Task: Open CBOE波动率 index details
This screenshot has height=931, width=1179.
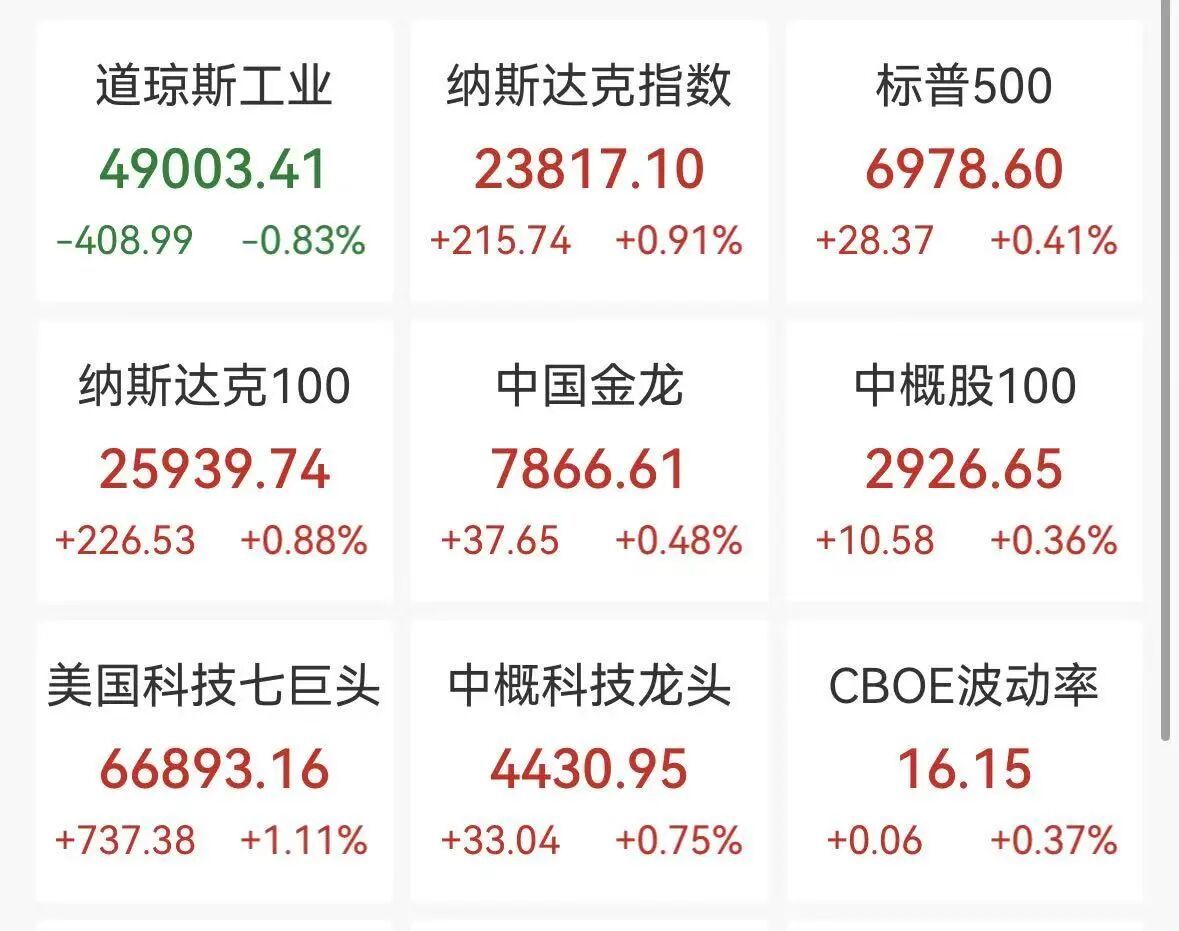Action: tap(964, 762)
